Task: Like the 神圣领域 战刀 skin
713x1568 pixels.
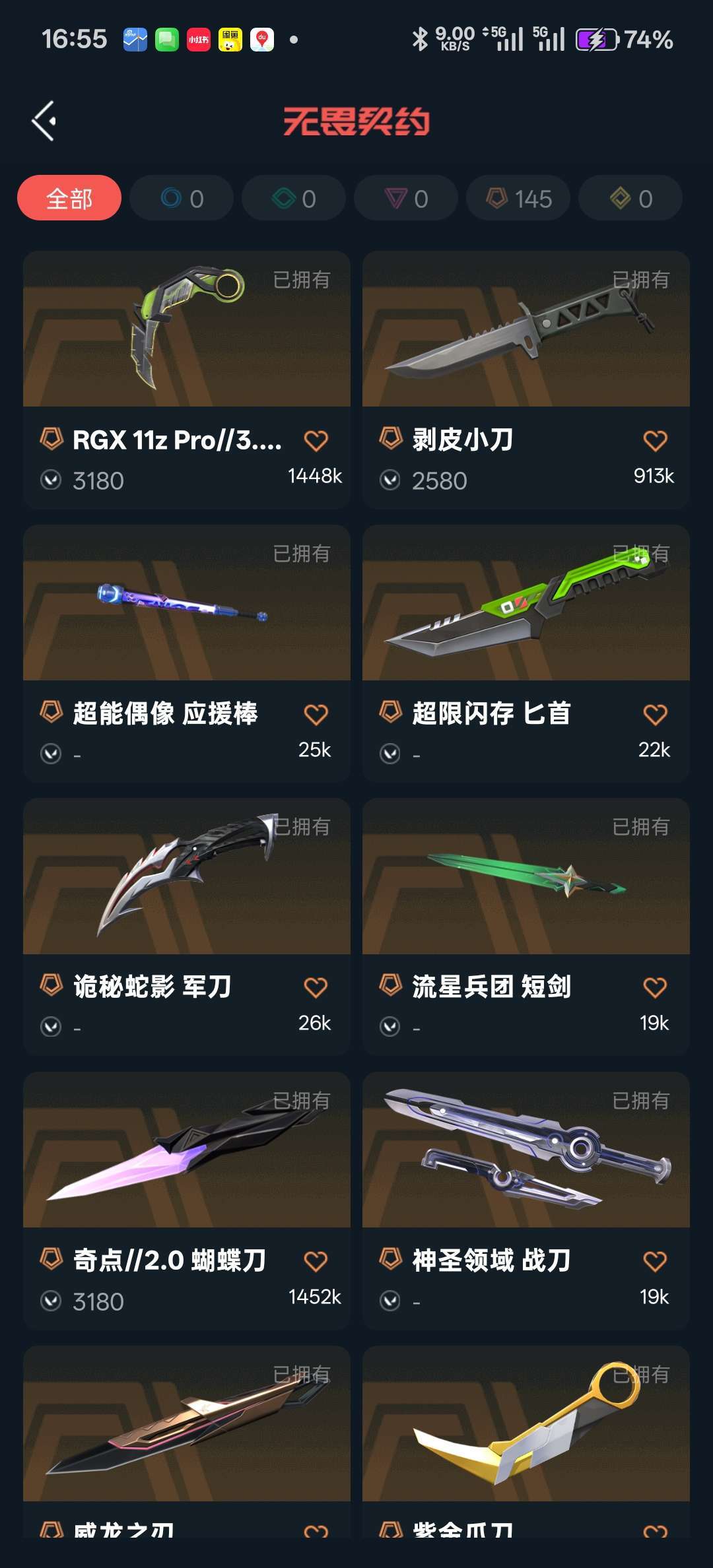Action: 655,1261
